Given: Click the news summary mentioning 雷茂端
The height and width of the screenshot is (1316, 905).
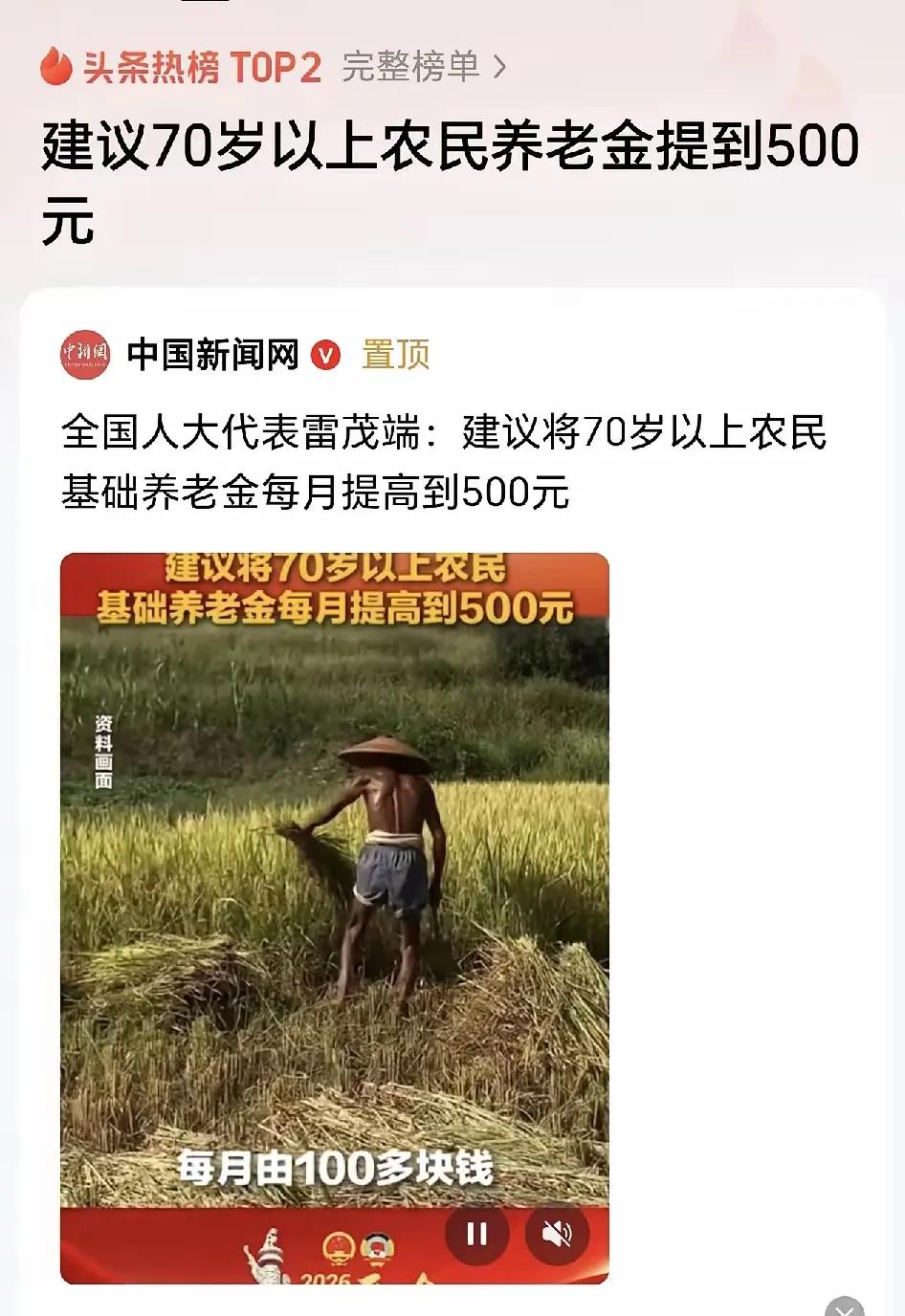Looking at the screenshot, I should click(450, 459).
